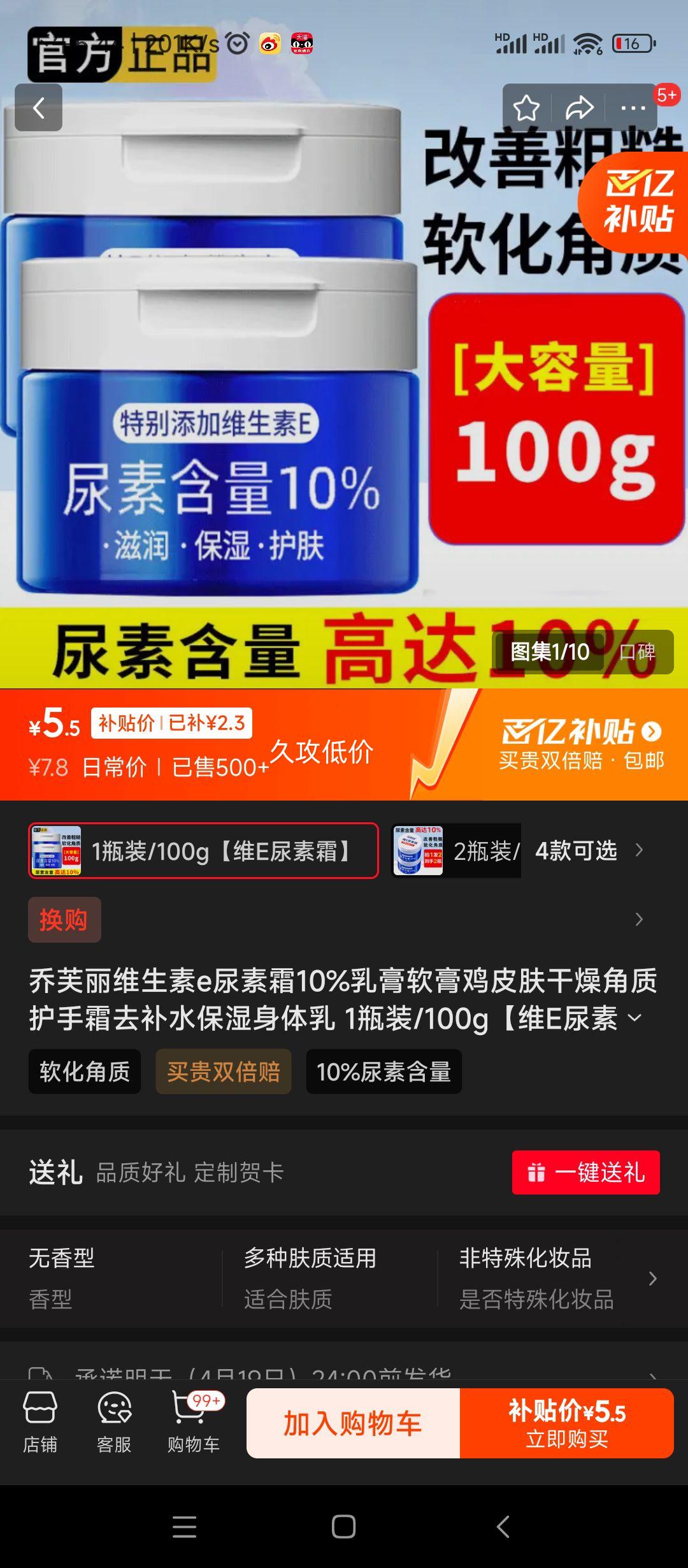Expand the 换购 exchange purchase section
688x1568 pixels.
64,920
